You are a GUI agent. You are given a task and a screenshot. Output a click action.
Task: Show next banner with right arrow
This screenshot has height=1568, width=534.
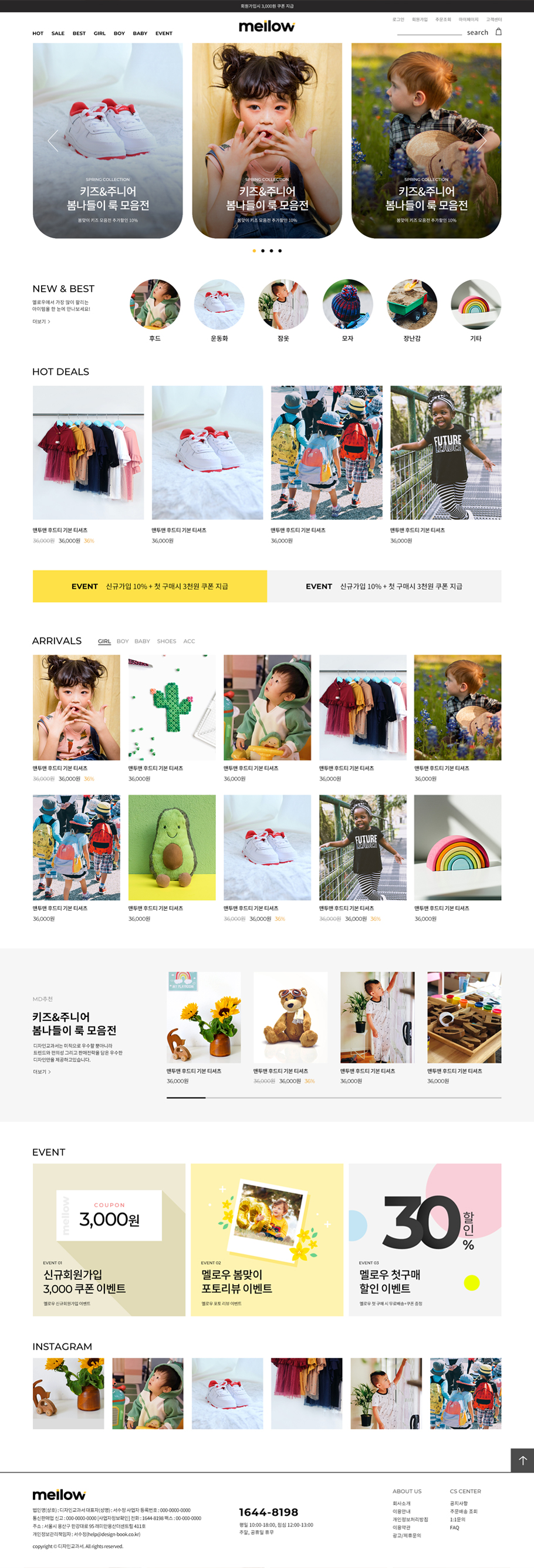(x=481, y=141)
